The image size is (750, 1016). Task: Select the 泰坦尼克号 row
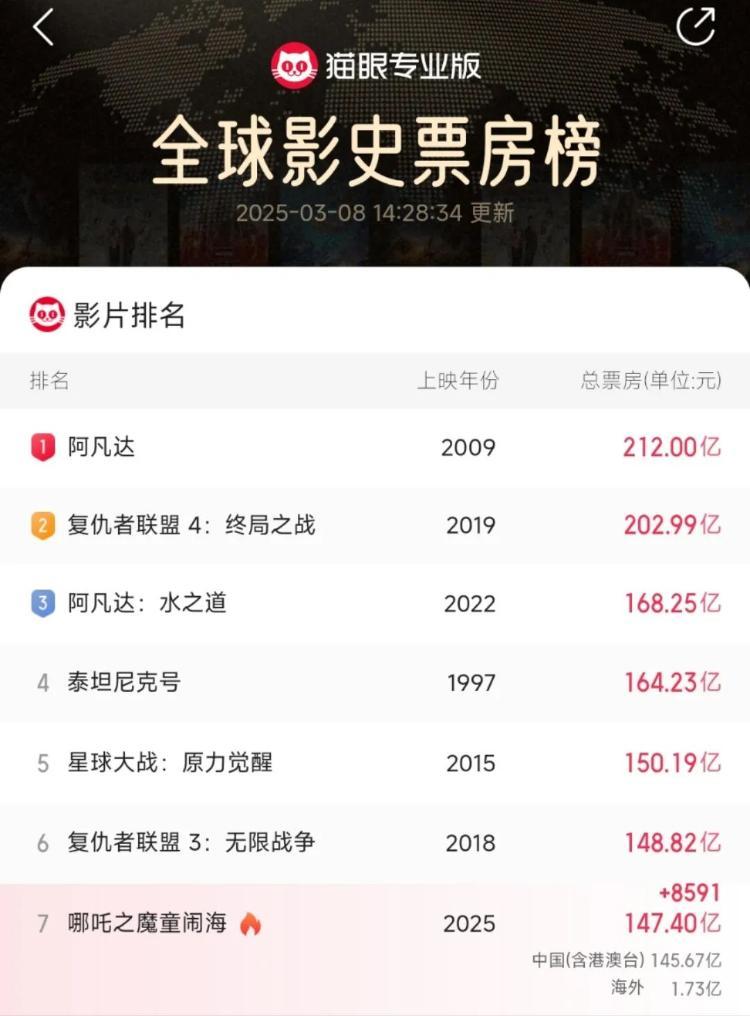pos(375,683)
